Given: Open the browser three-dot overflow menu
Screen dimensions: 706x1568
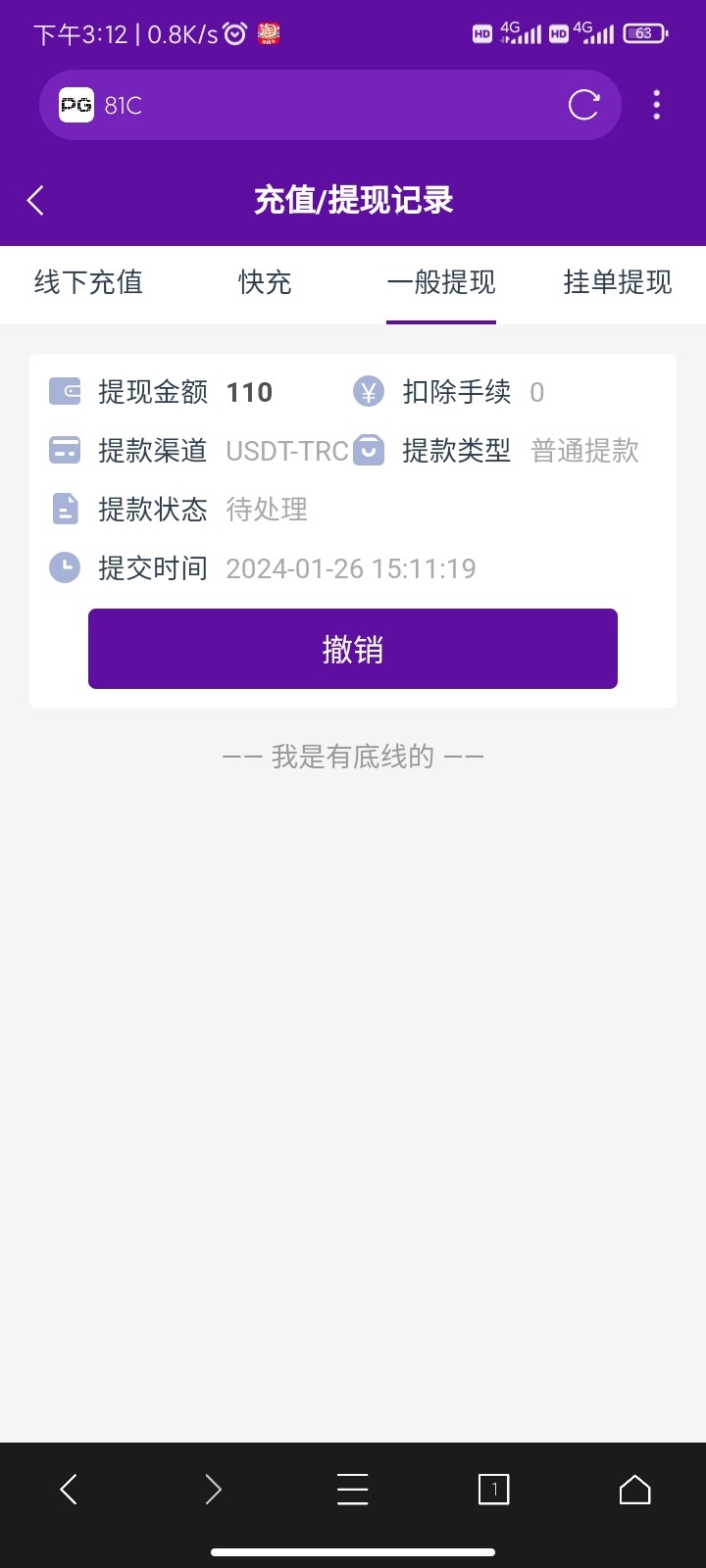Looking at the screenshot, I should (x=656, y=105).
